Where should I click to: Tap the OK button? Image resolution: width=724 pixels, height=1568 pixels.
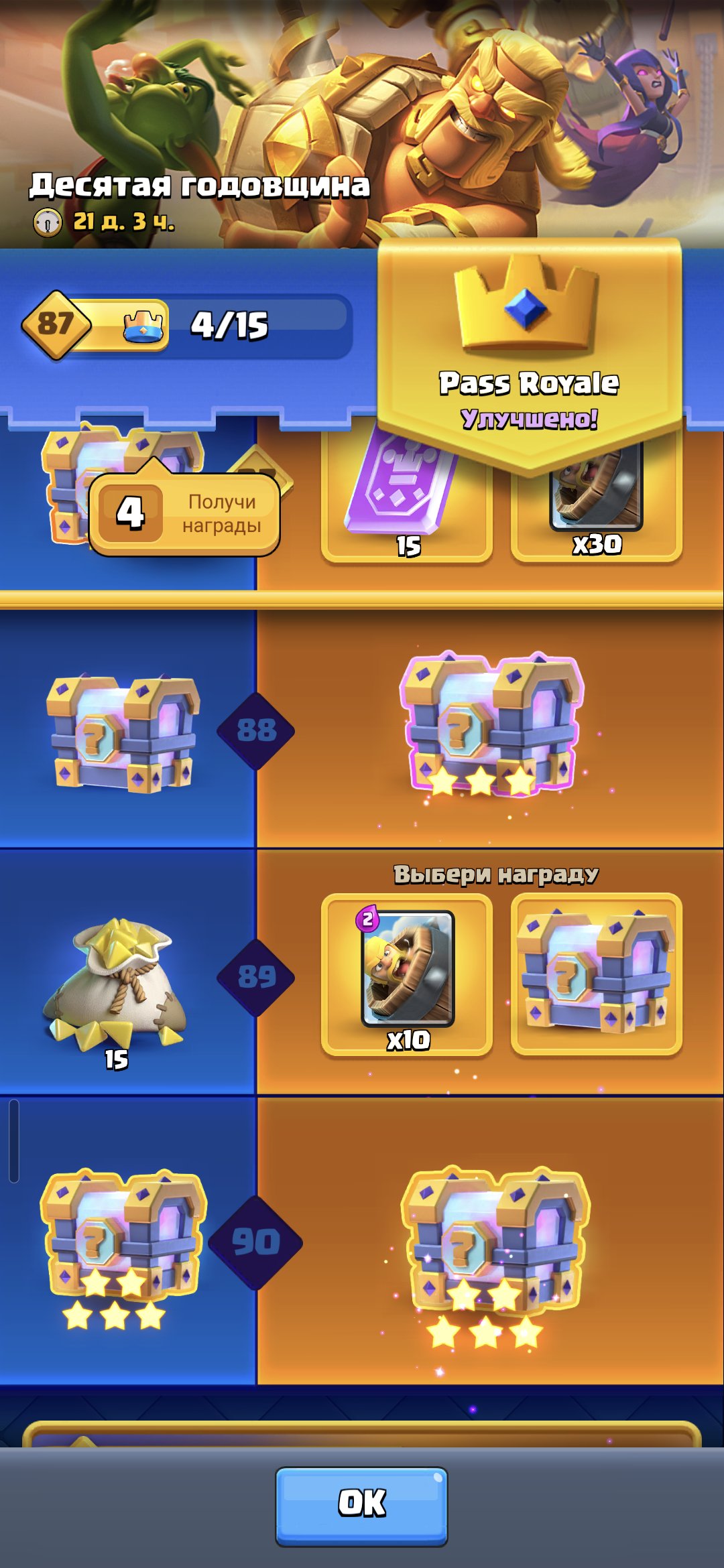(361, 1506)
